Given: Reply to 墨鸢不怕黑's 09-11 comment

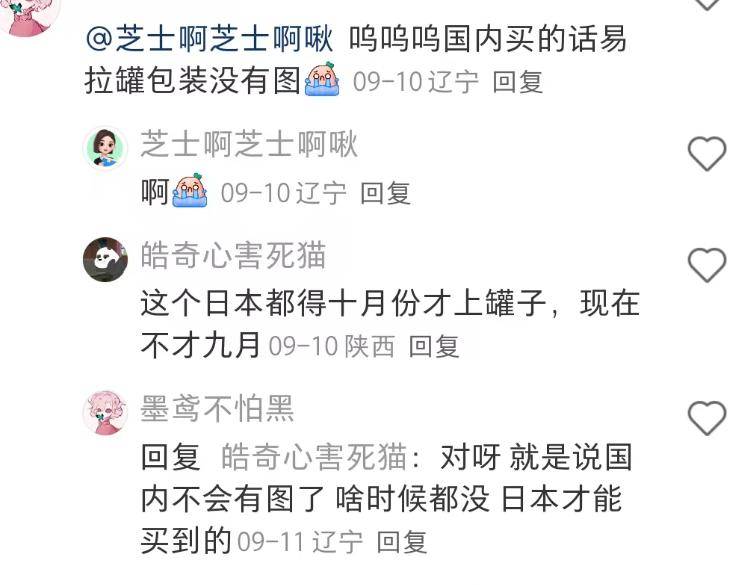Looking at the screenshot, I should (x=402, y=542).
